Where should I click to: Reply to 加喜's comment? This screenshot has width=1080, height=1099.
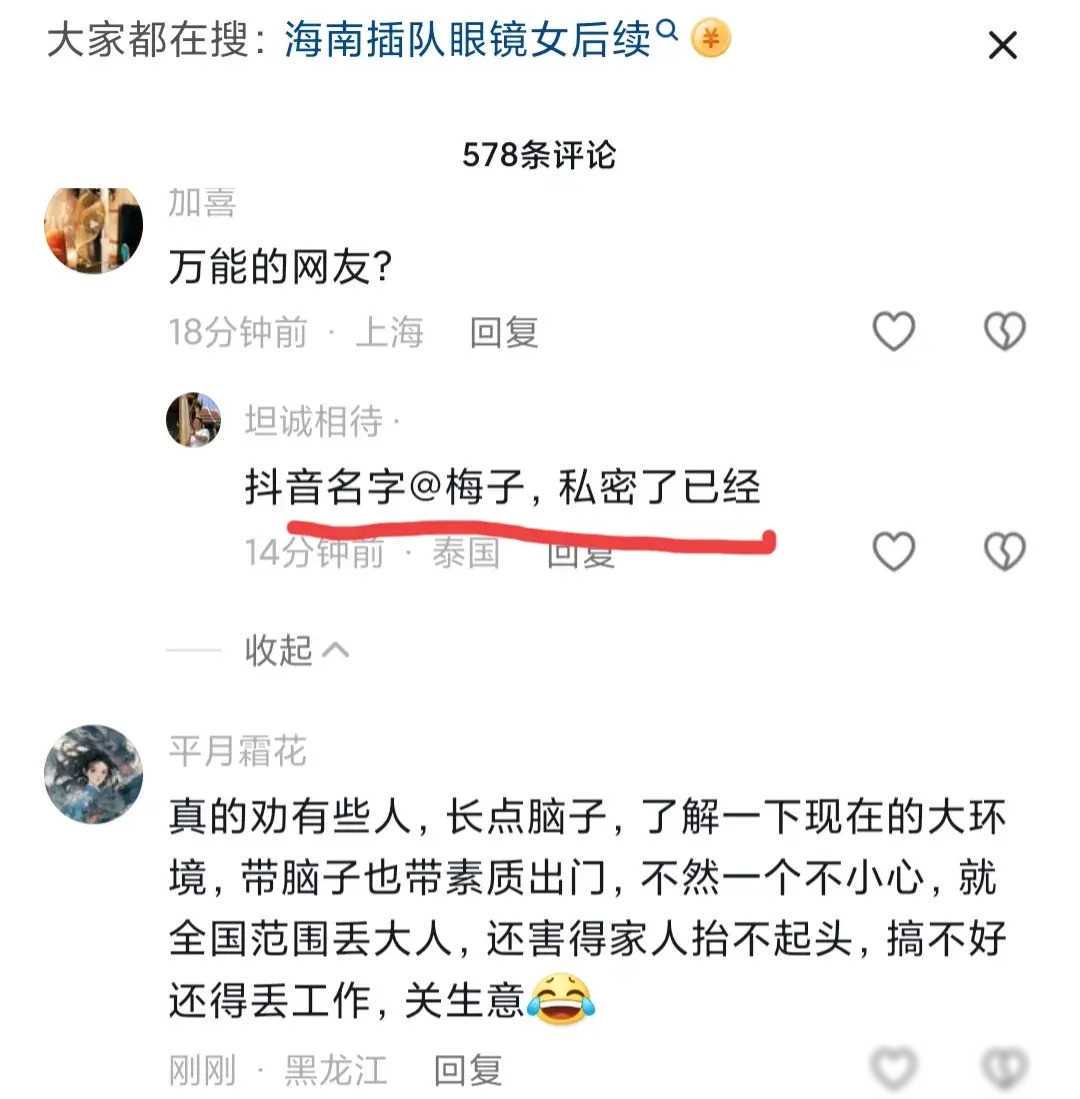[504, 332]
